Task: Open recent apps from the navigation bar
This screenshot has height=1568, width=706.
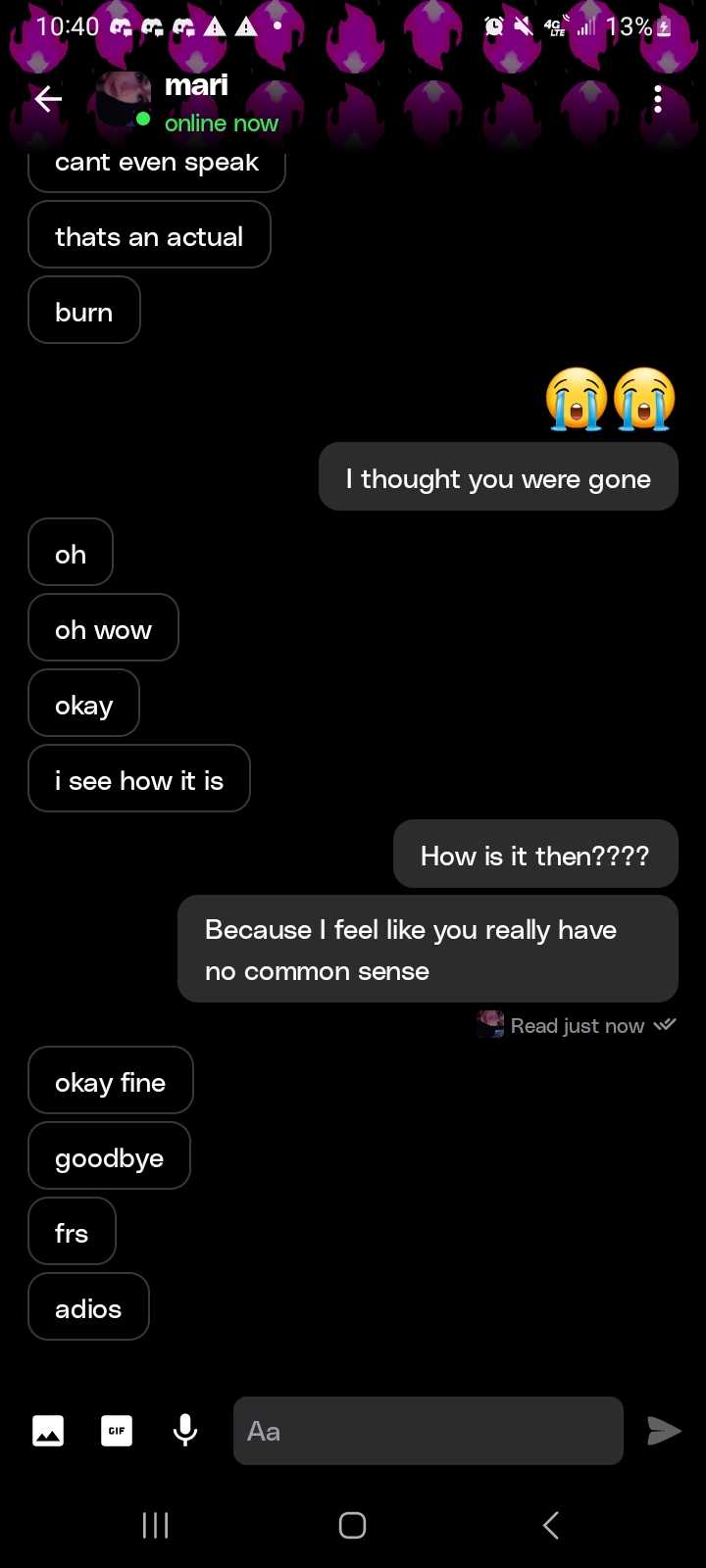Action: tap(155, 1525)
